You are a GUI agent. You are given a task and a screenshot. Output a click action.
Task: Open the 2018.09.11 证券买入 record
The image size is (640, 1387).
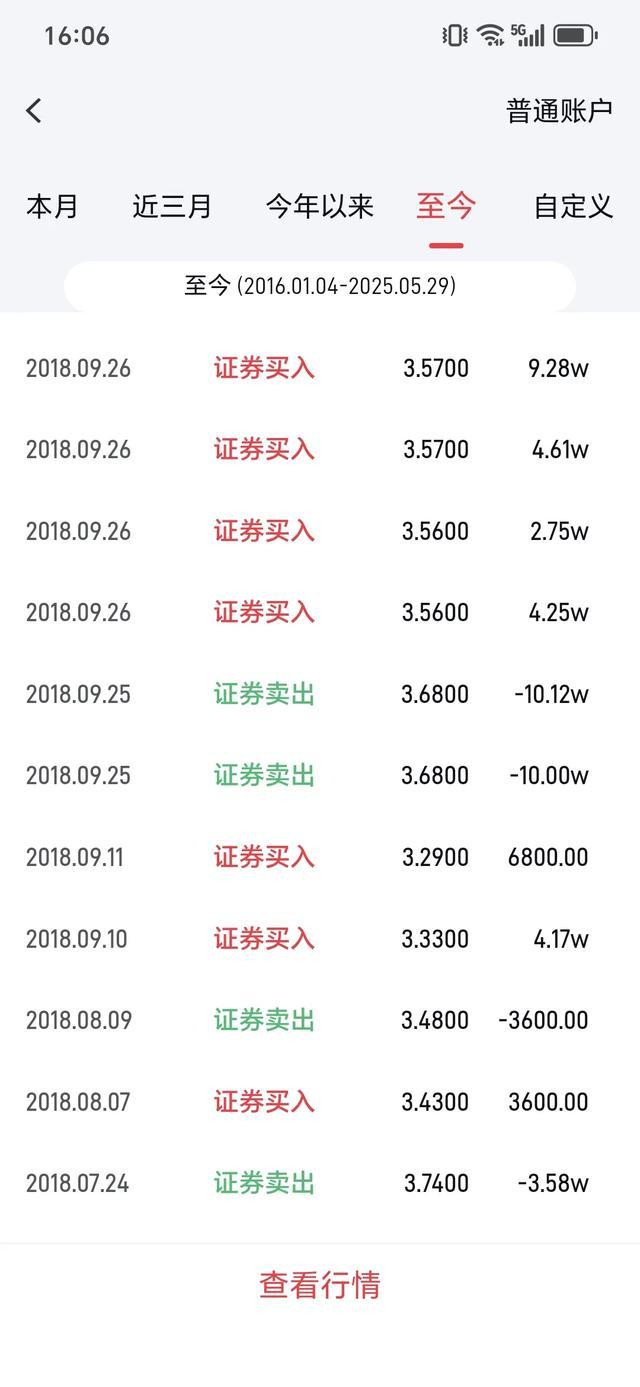(x=320, y=857)
